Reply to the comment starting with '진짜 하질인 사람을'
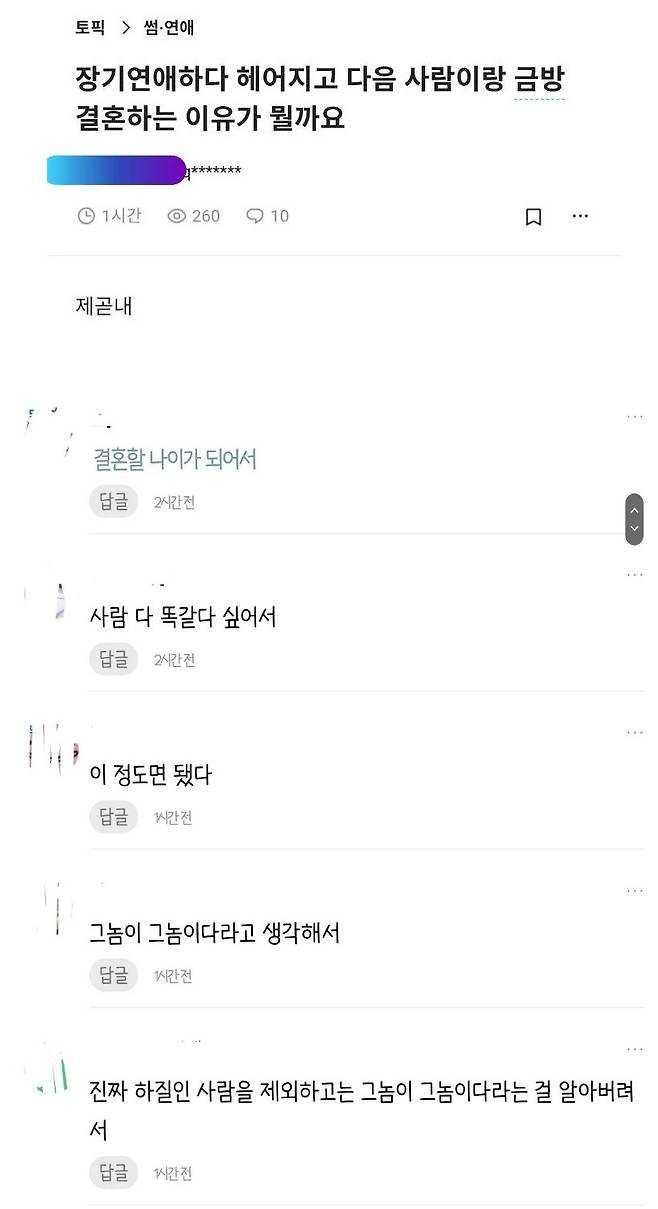Viewport: 658px width, 1209px height. point(113,1172)
